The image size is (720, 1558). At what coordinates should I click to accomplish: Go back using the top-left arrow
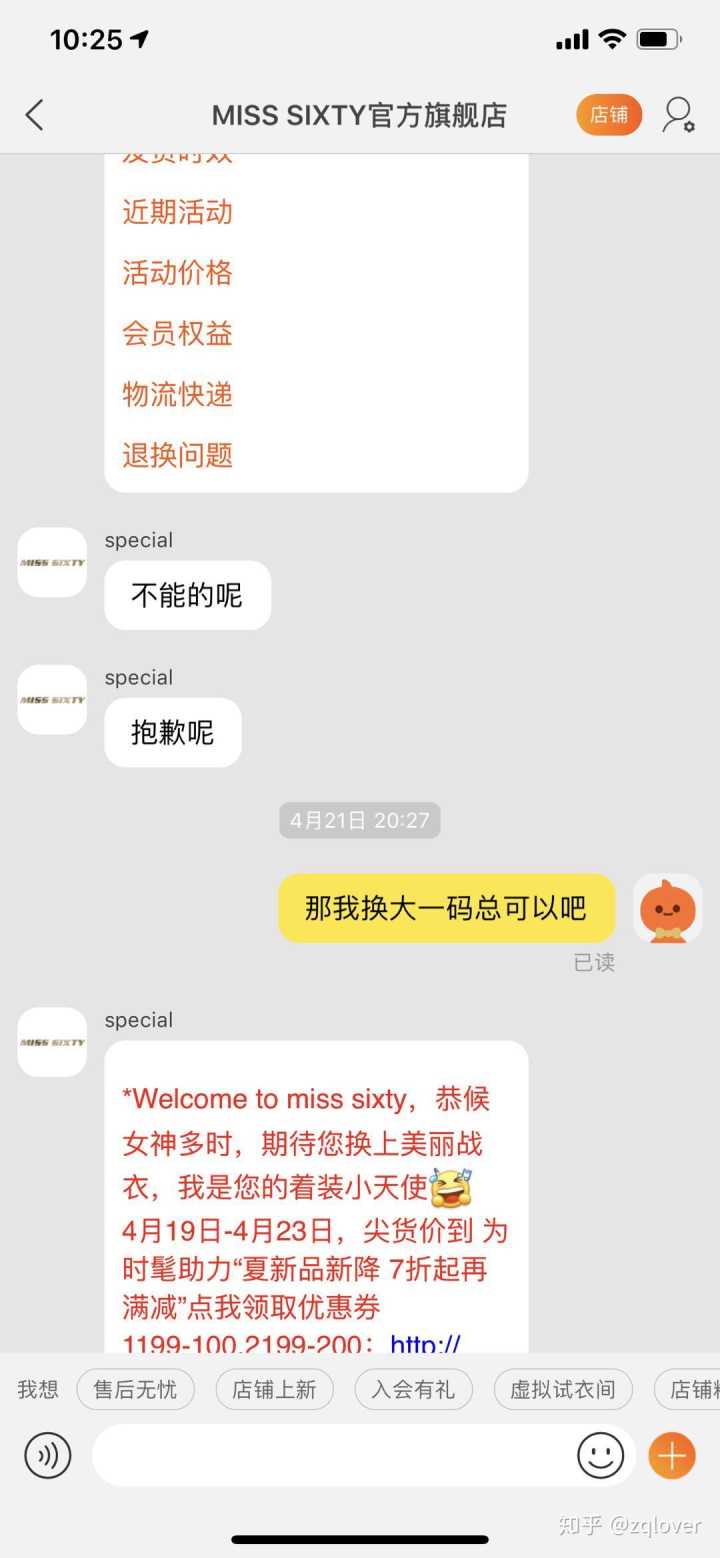35,115
